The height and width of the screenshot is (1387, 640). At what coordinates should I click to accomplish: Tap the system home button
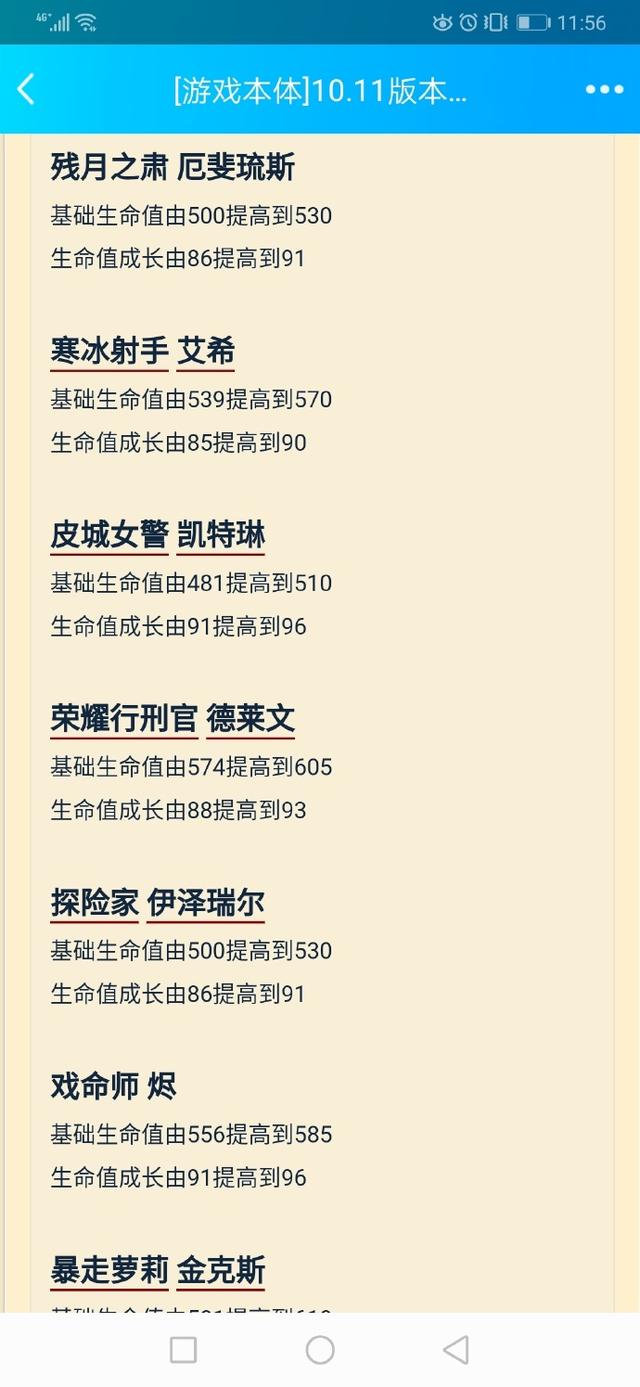320,1350
